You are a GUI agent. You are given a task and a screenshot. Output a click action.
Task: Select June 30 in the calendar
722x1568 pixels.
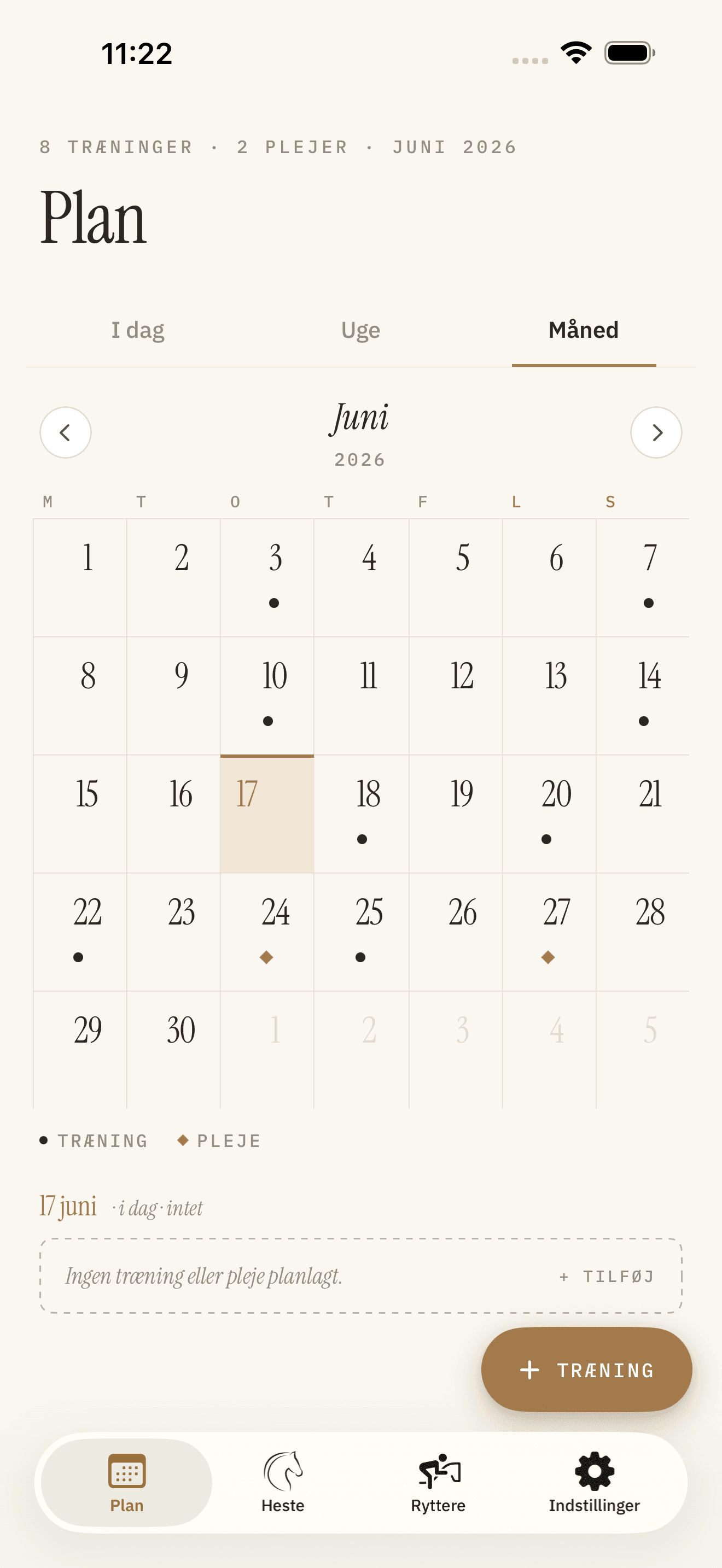click(173, 1050)
